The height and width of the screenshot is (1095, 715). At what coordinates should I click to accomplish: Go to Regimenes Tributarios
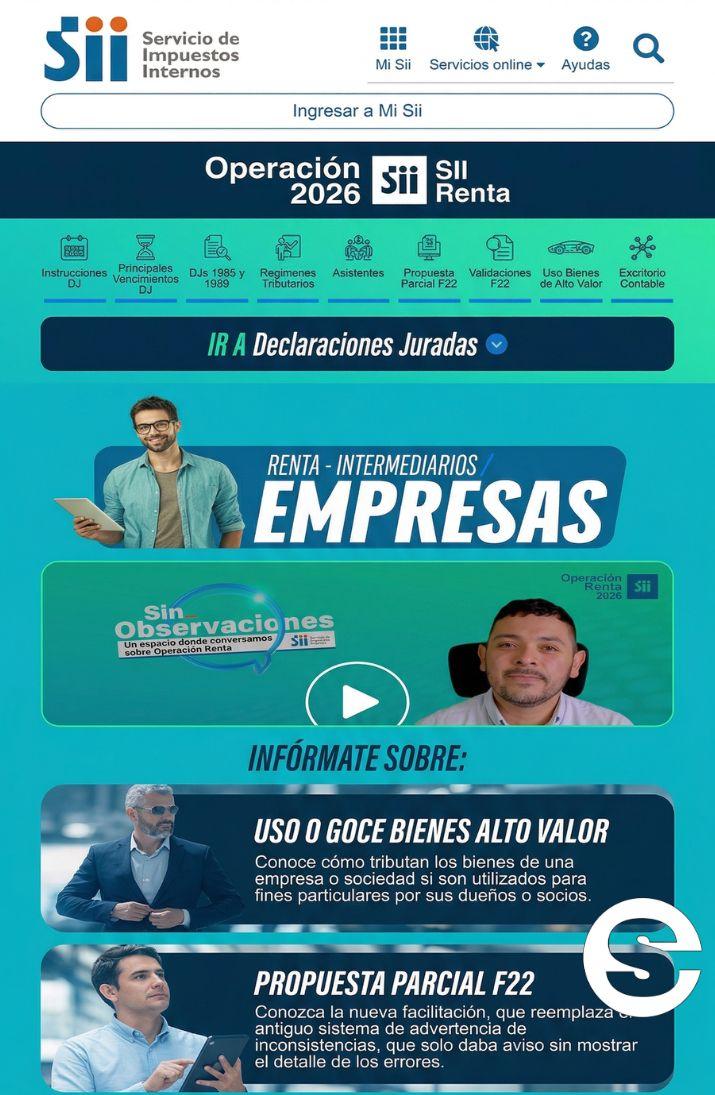click(x=288, y=263)
